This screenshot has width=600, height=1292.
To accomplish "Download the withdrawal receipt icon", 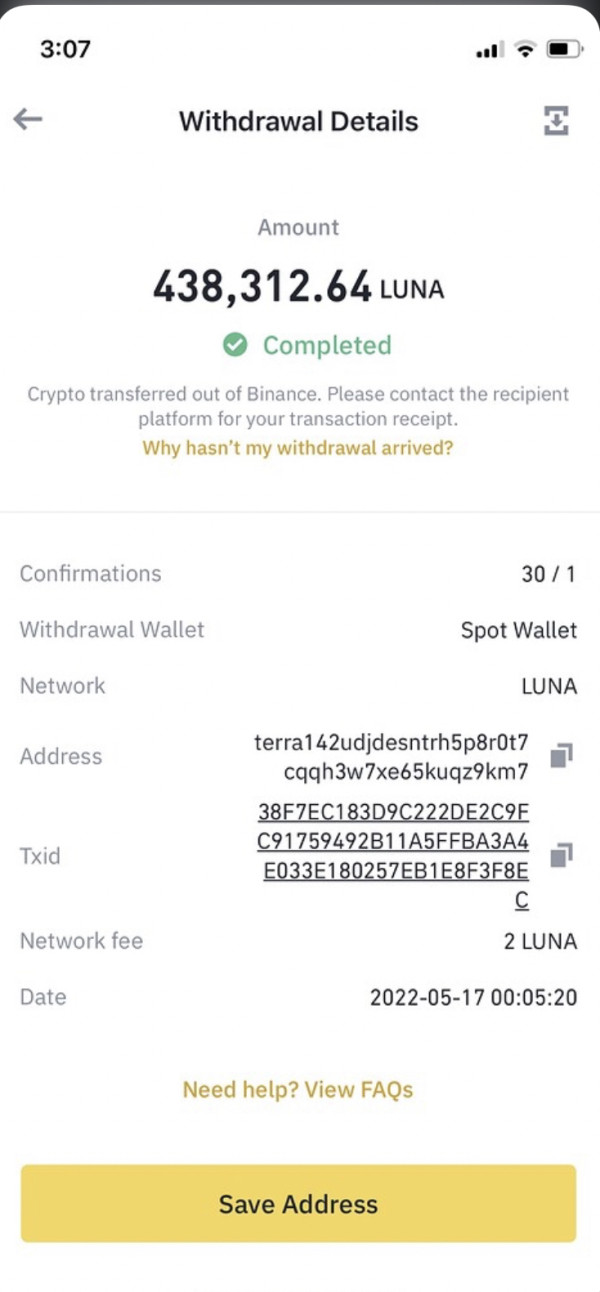I will (555, 121).
